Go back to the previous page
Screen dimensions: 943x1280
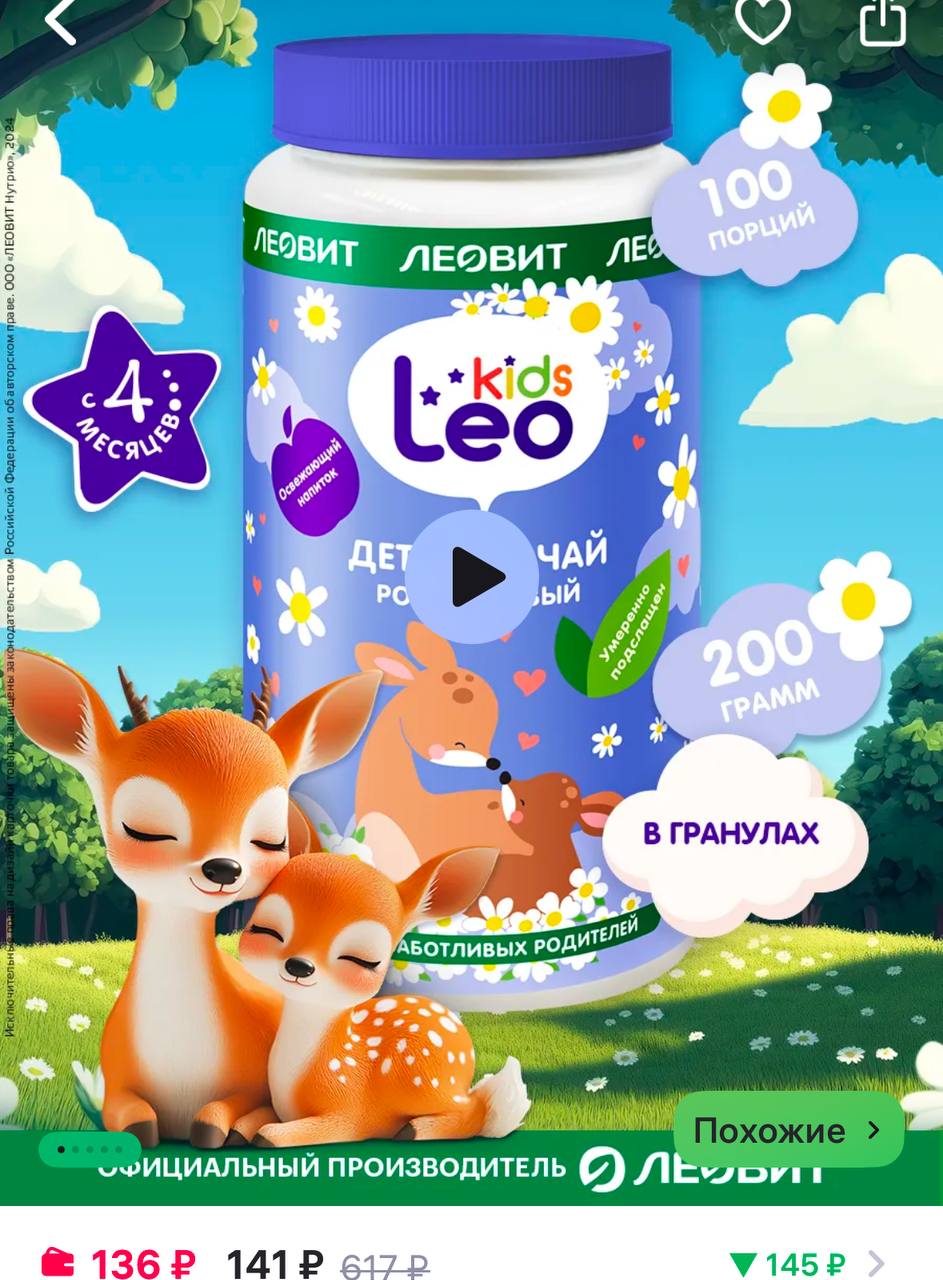[58, 20]
